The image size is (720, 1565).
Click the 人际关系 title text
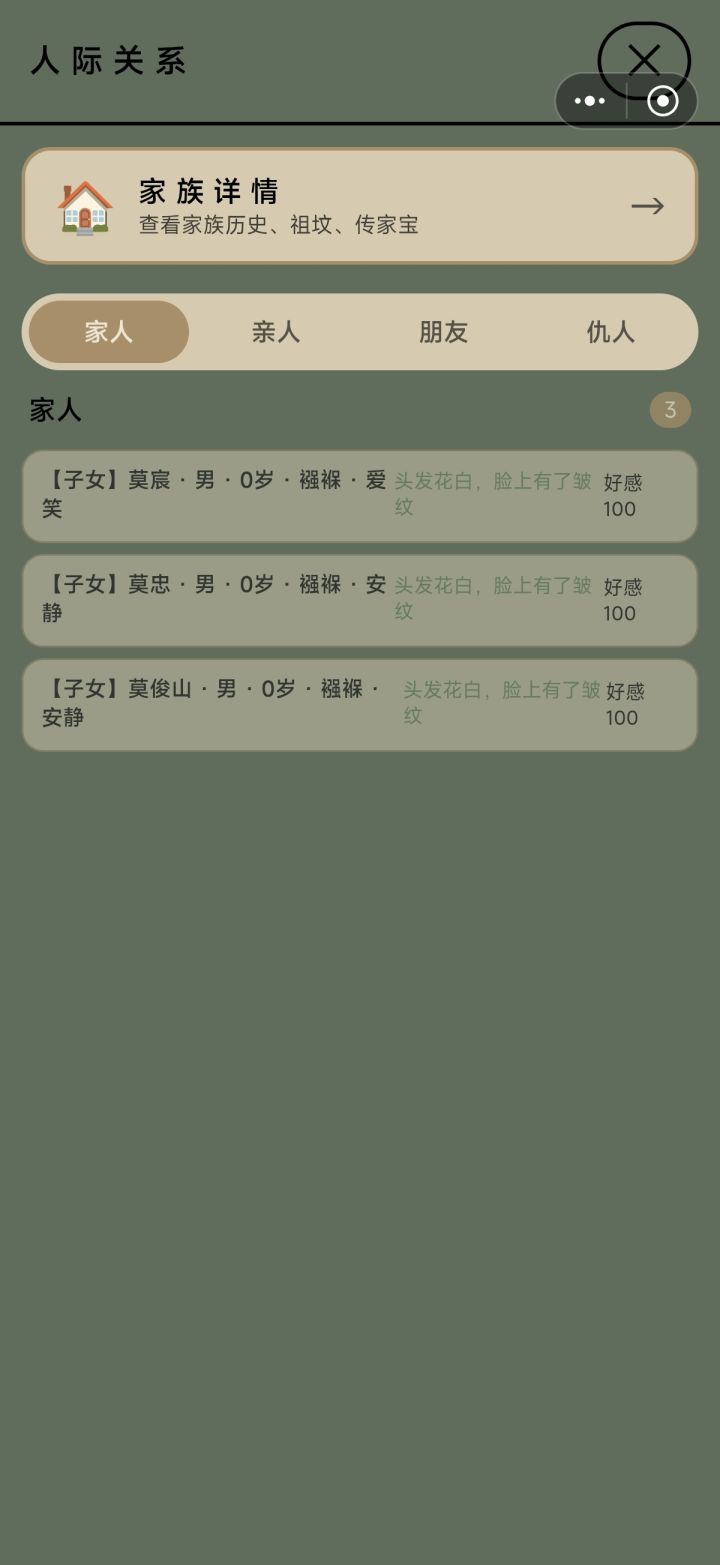[x=108, y=60]
